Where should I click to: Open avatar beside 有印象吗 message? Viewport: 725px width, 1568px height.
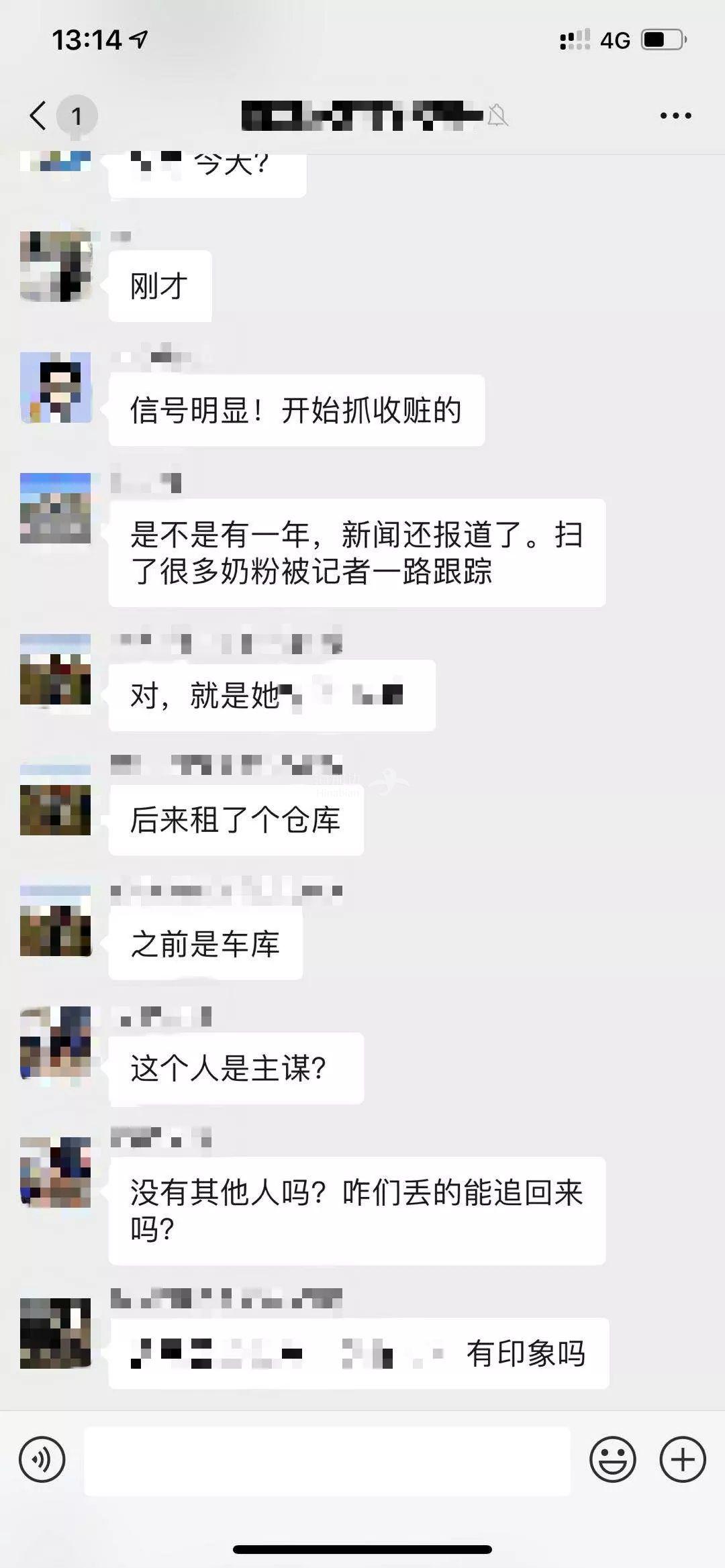56,1332
